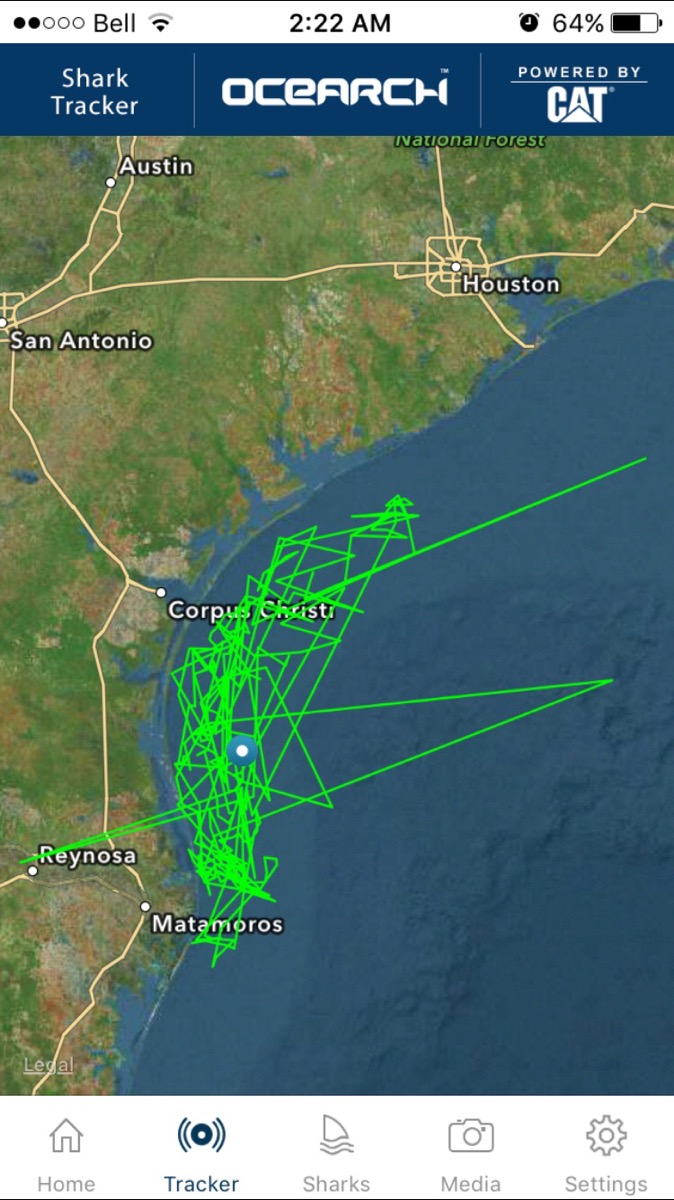Open the Settings tab

(x=606, y=1153)
